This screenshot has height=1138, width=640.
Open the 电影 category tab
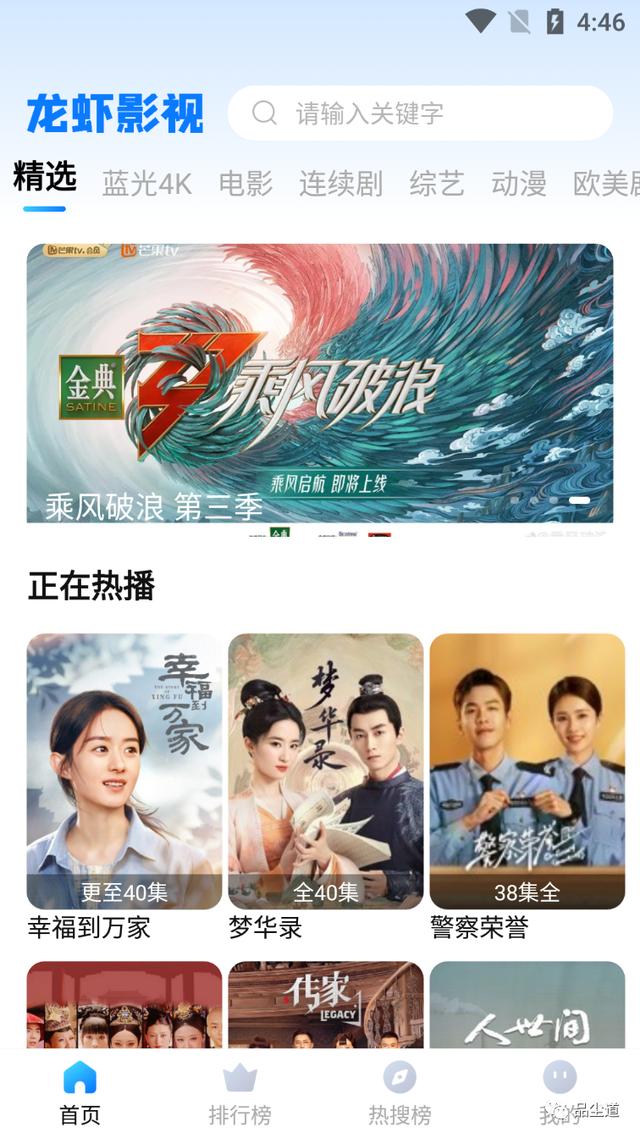point(246,184)
